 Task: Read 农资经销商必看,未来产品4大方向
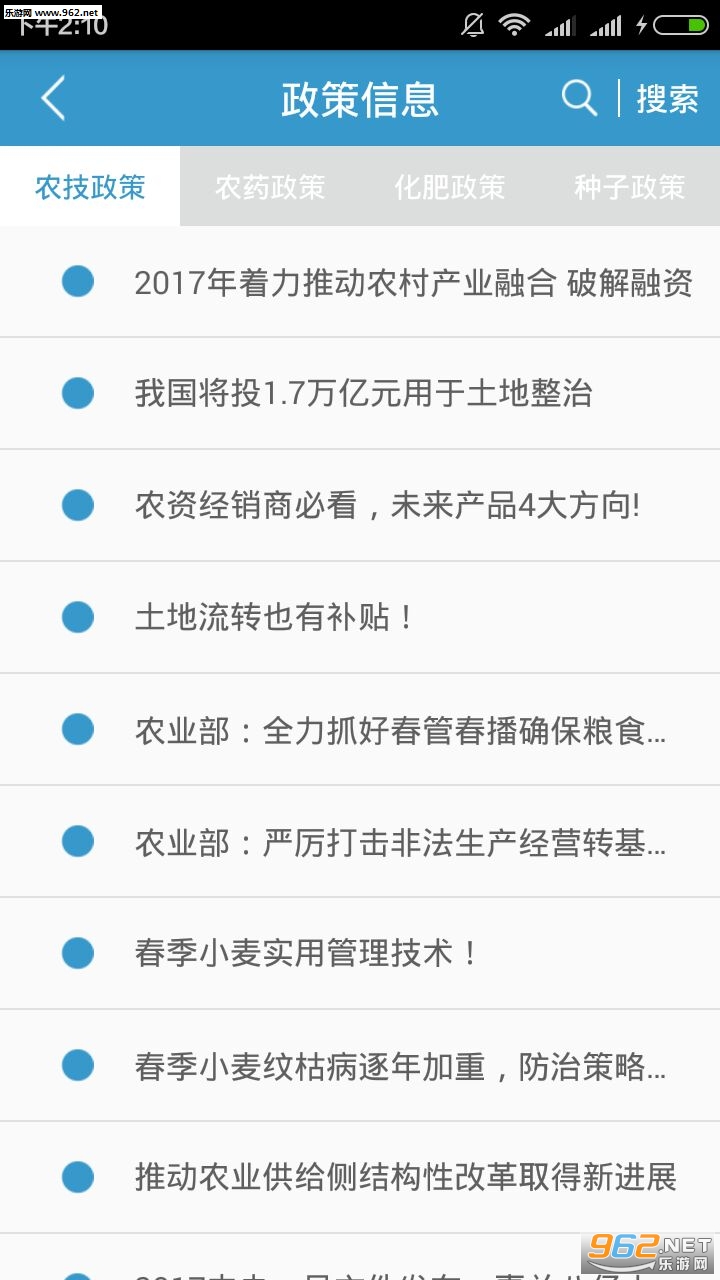pos(360,505)
